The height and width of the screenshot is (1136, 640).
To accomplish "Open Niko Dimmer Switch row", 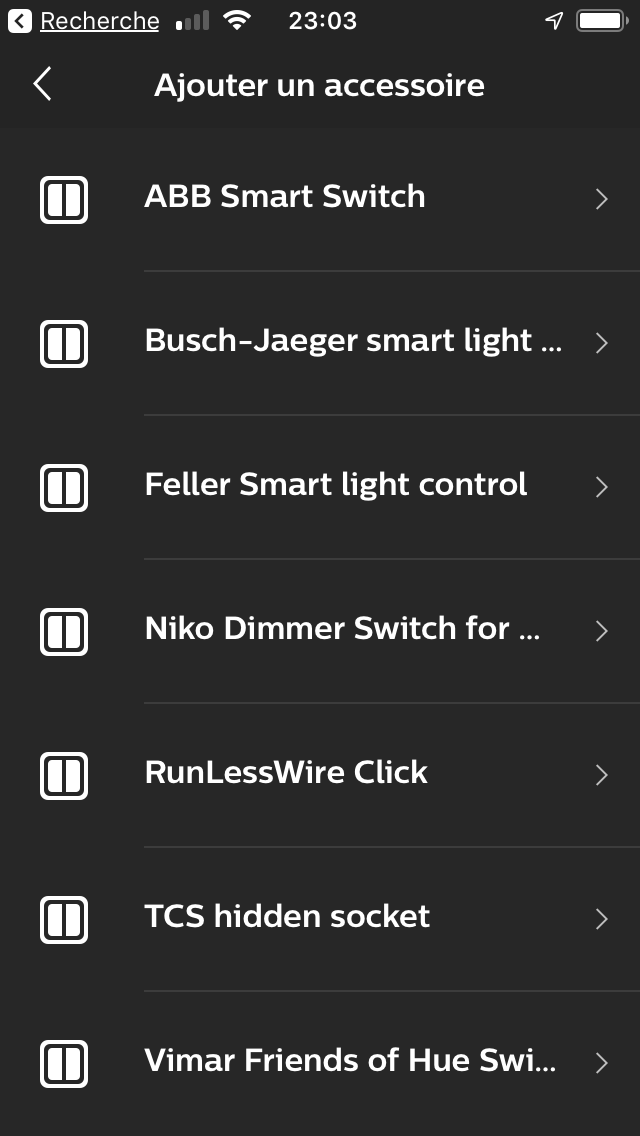I will coord(320,631).
